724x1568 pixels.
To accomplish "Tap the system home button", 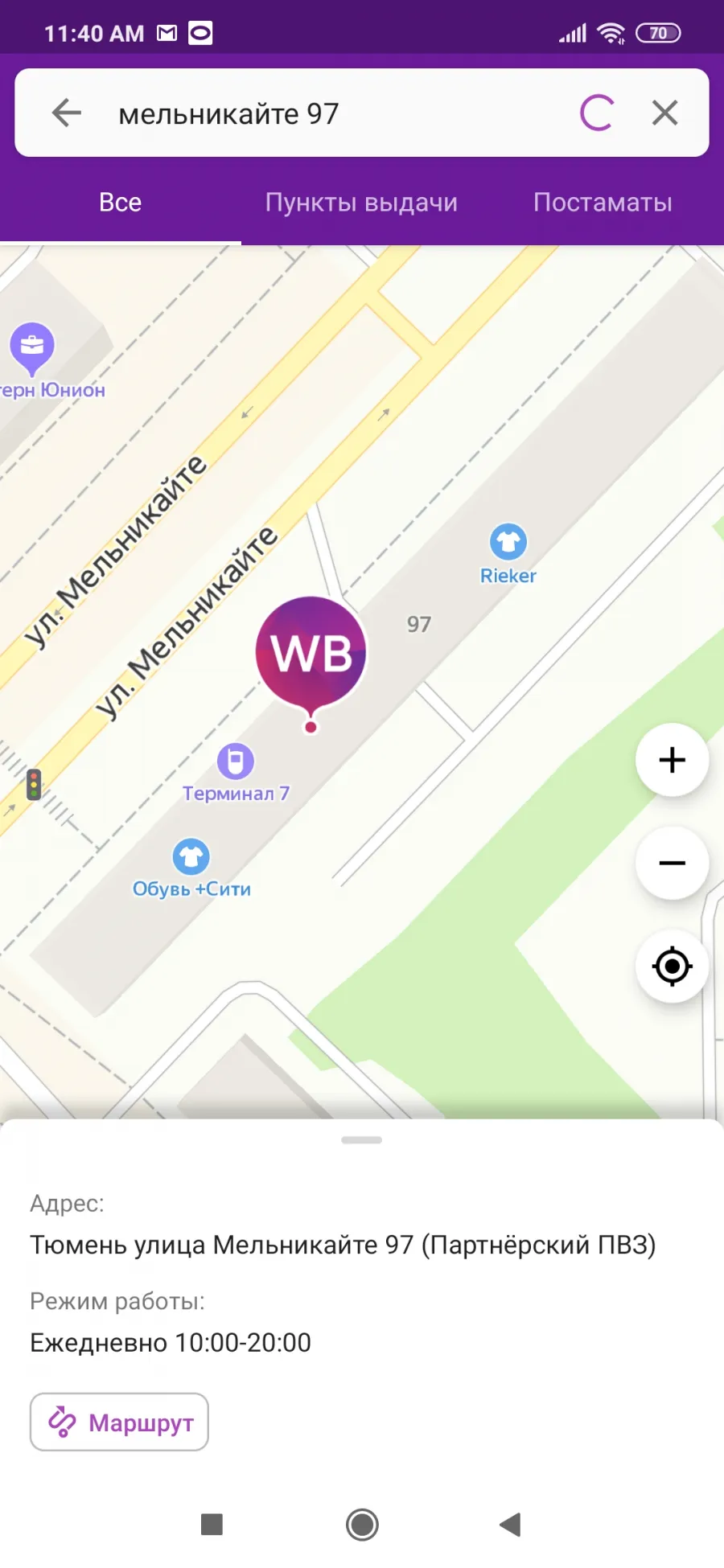I will click(x=362, y=1525).
